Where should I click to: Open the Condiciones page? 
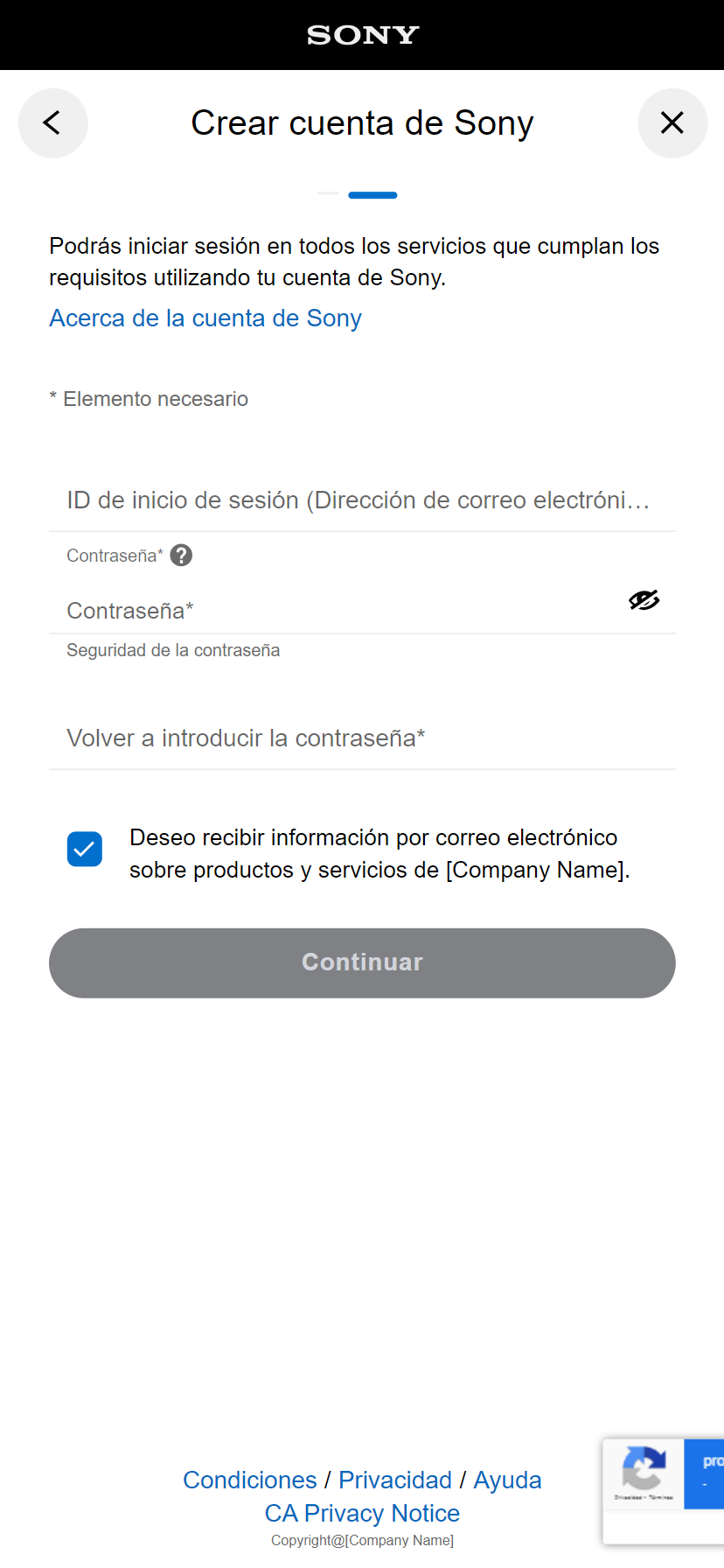click(249, 1479)
